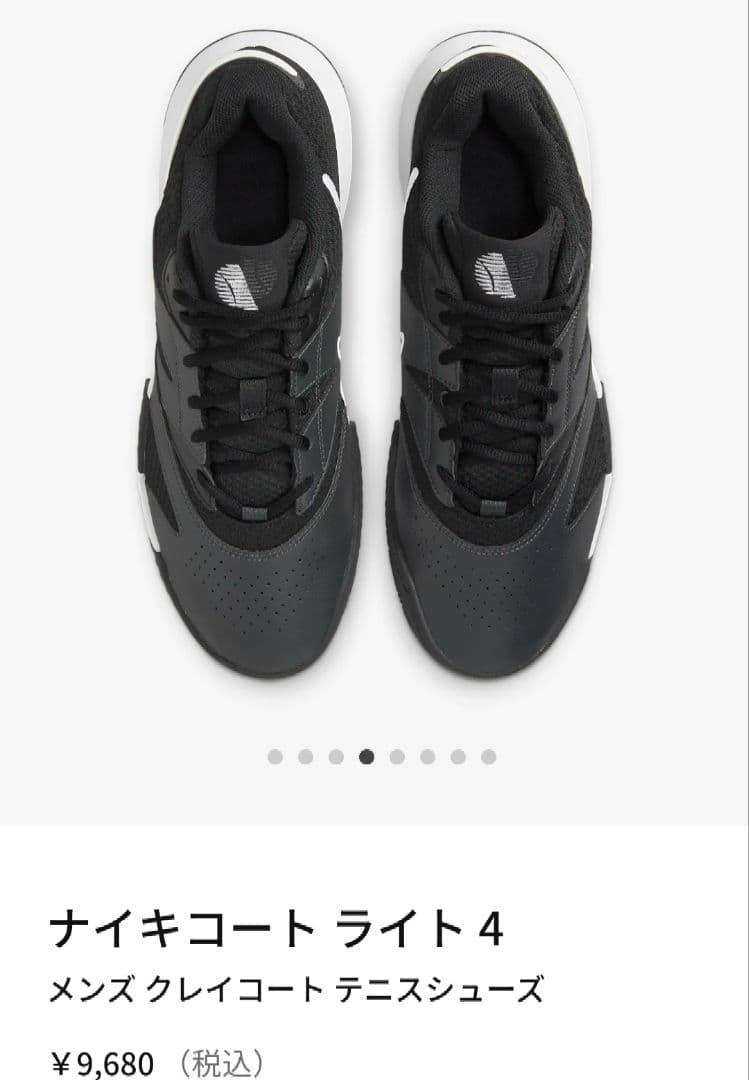Jump to the first carousel page dot
Screen dimensions: 749x1080
pyautogui.click(x=275, y=757)
